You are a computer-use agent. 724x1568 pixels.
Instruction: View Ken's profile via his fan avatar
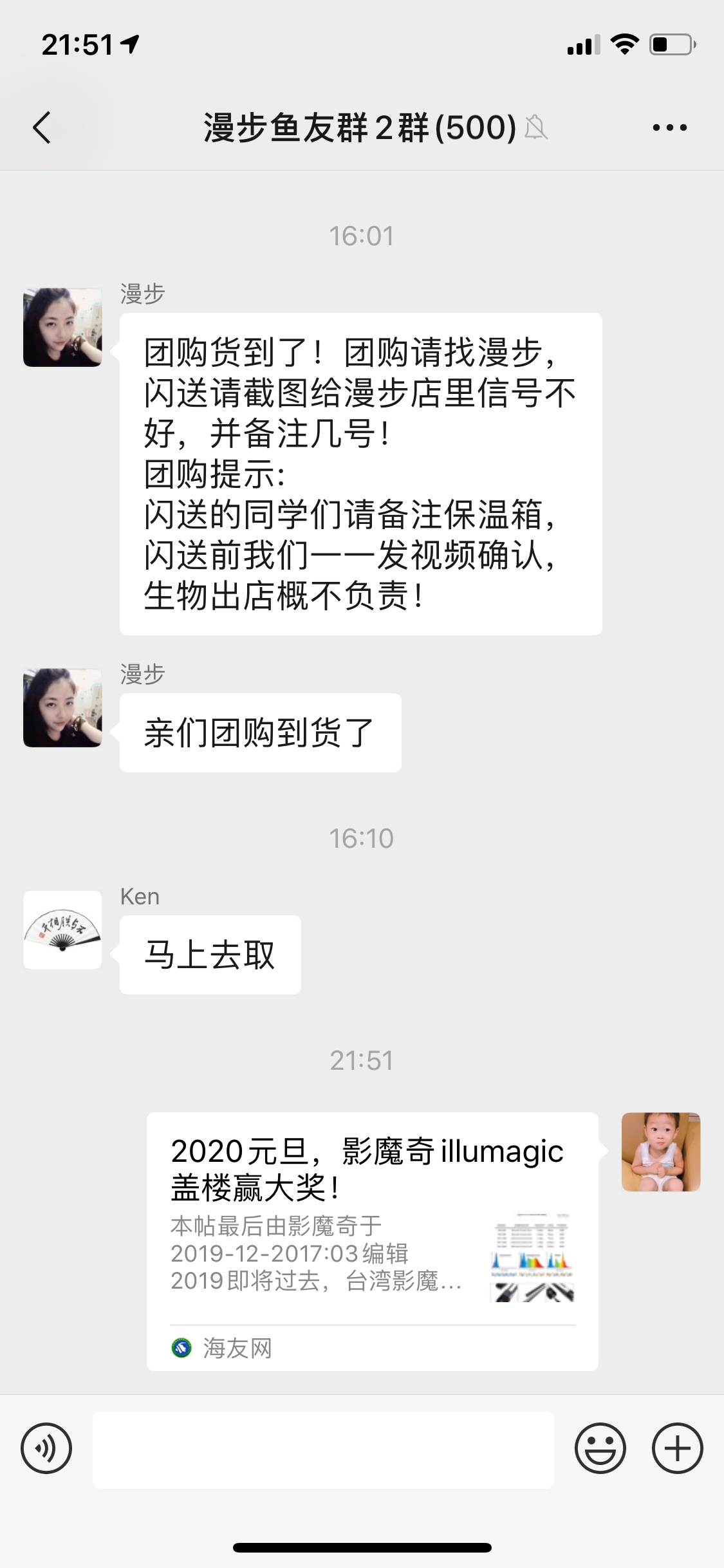pos(62,929)
